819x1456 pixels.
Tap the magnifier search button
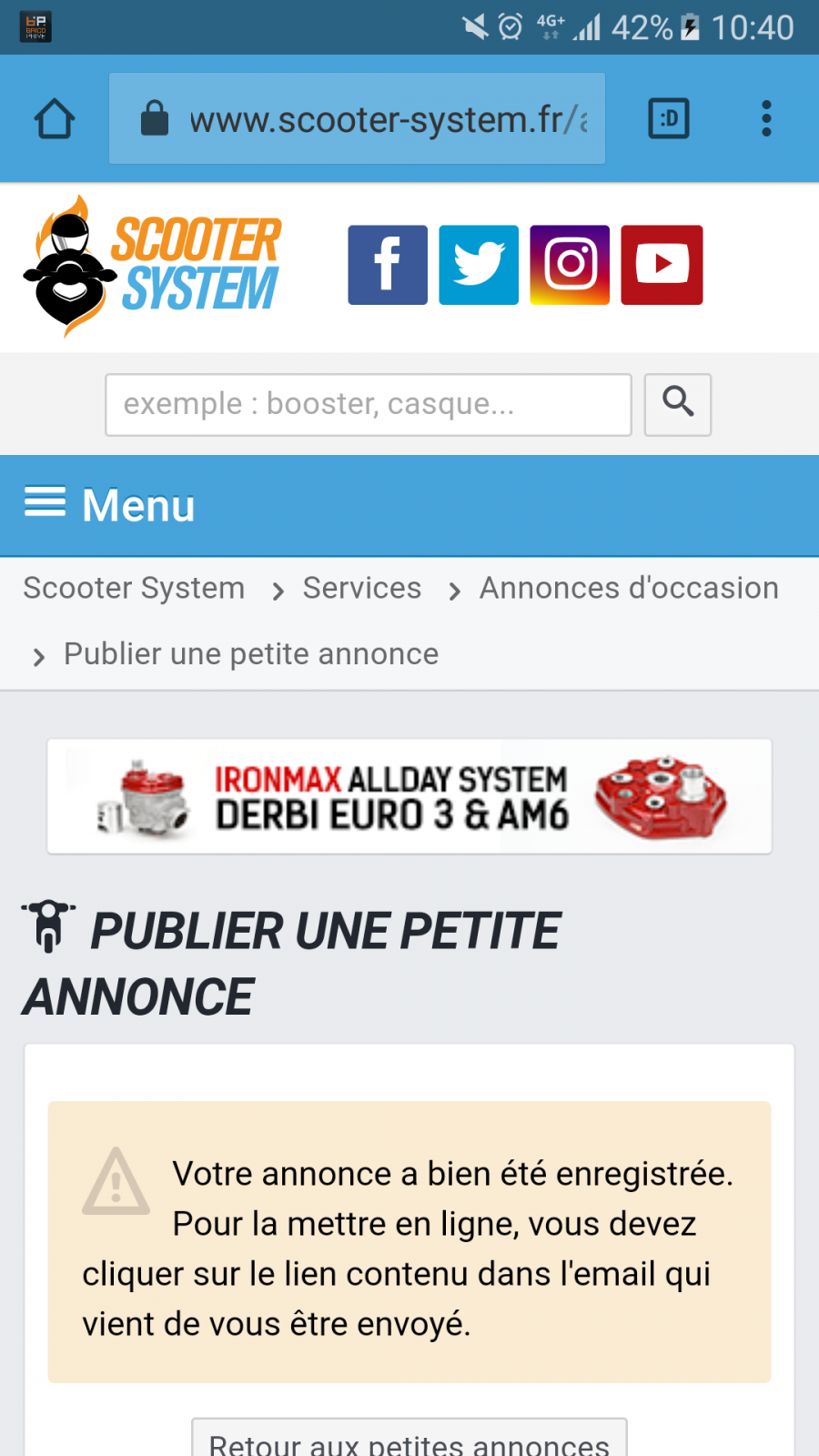point(678,405)
